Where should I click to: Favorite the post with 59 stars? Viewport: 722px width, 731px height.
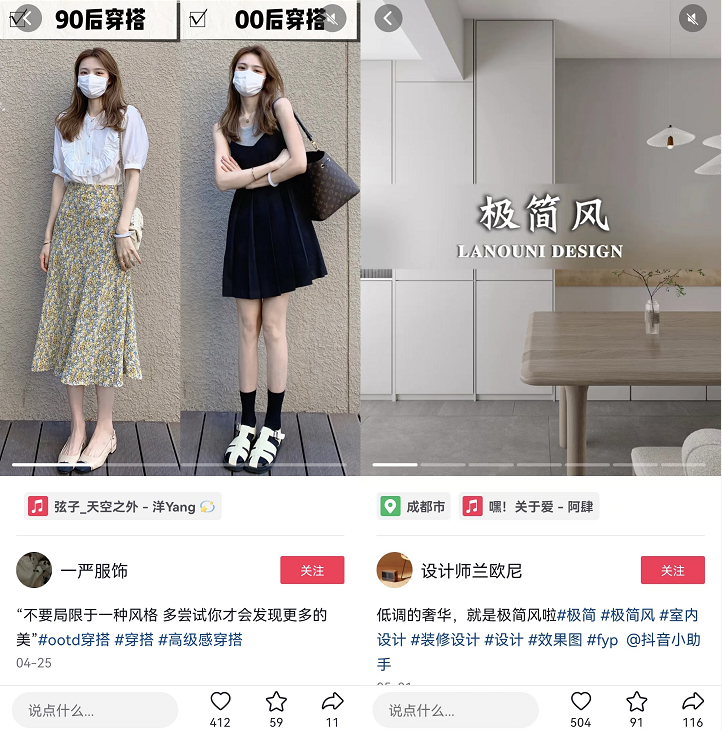click(276, 701)
